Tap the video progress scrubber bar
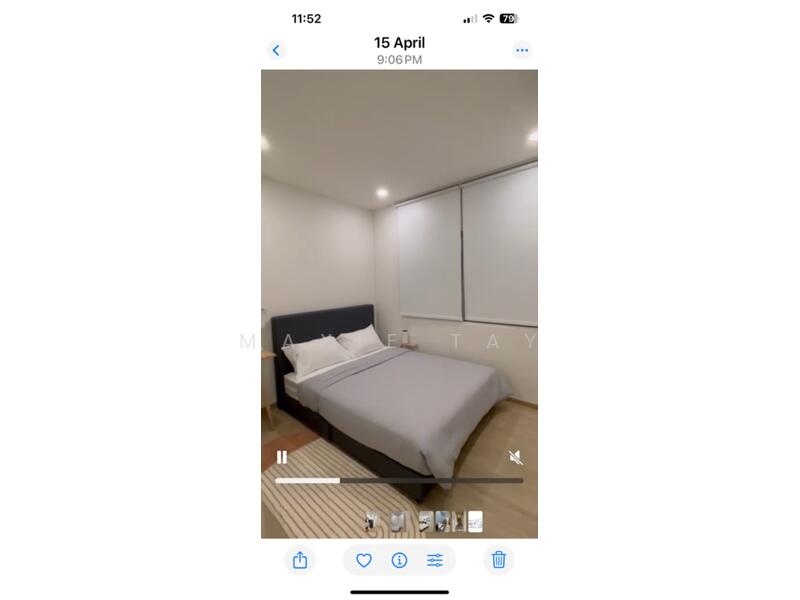Image resolution: width=800 pixels, height=600 pixels. pyautogui.click(x=399, y=481)
